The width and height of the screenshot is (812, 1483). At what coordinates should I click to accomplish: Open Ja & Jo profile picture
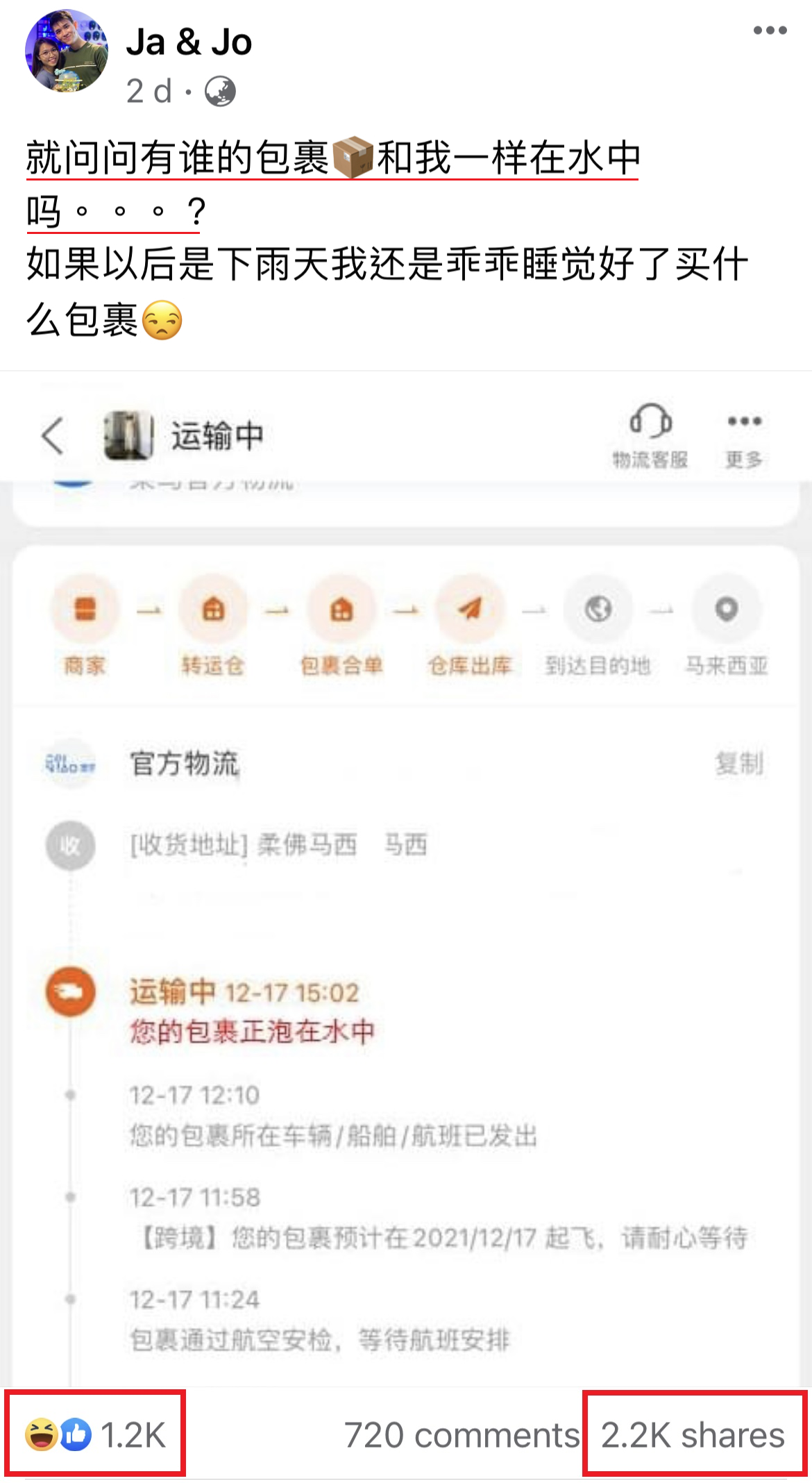[x=67, y=51]
